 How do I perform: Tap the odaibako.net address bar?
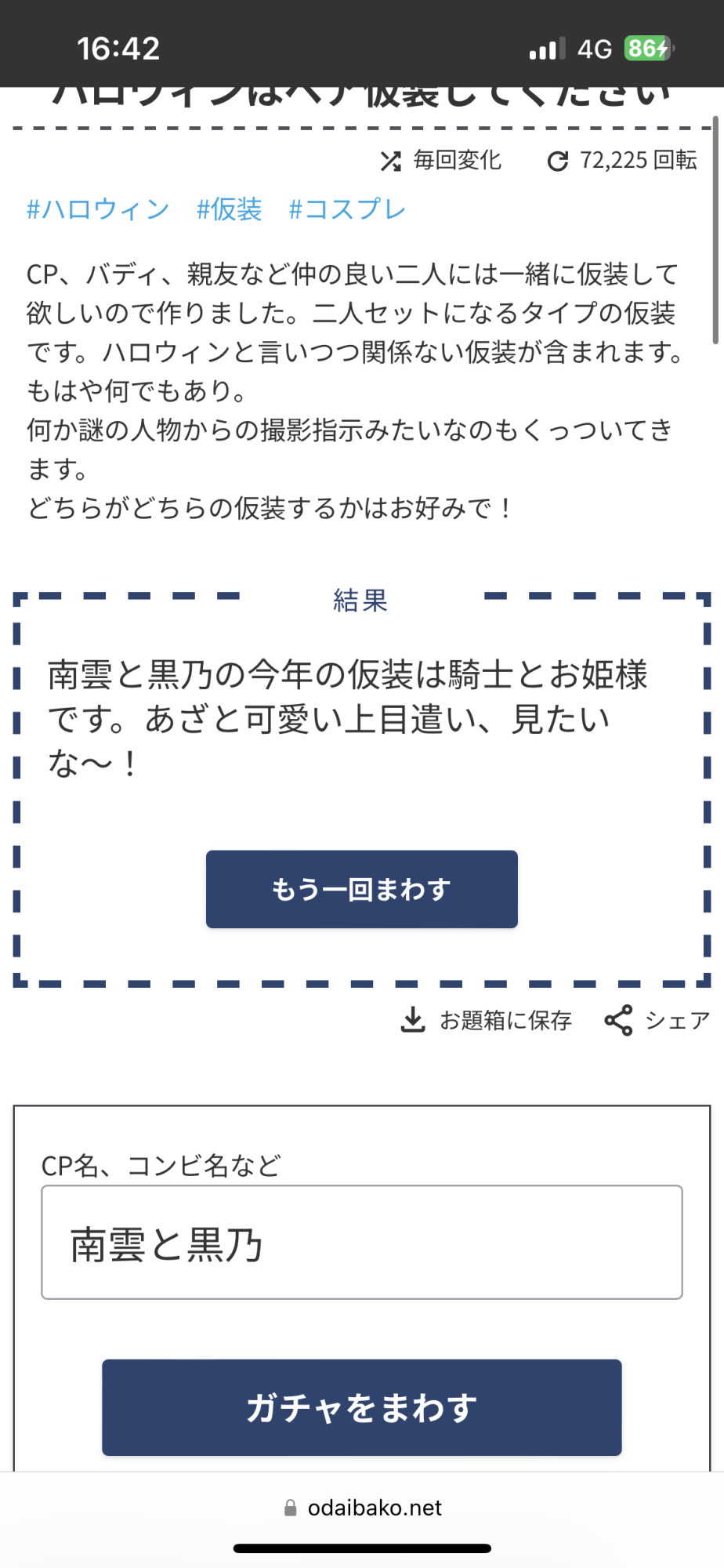(x=364, y=1508)
